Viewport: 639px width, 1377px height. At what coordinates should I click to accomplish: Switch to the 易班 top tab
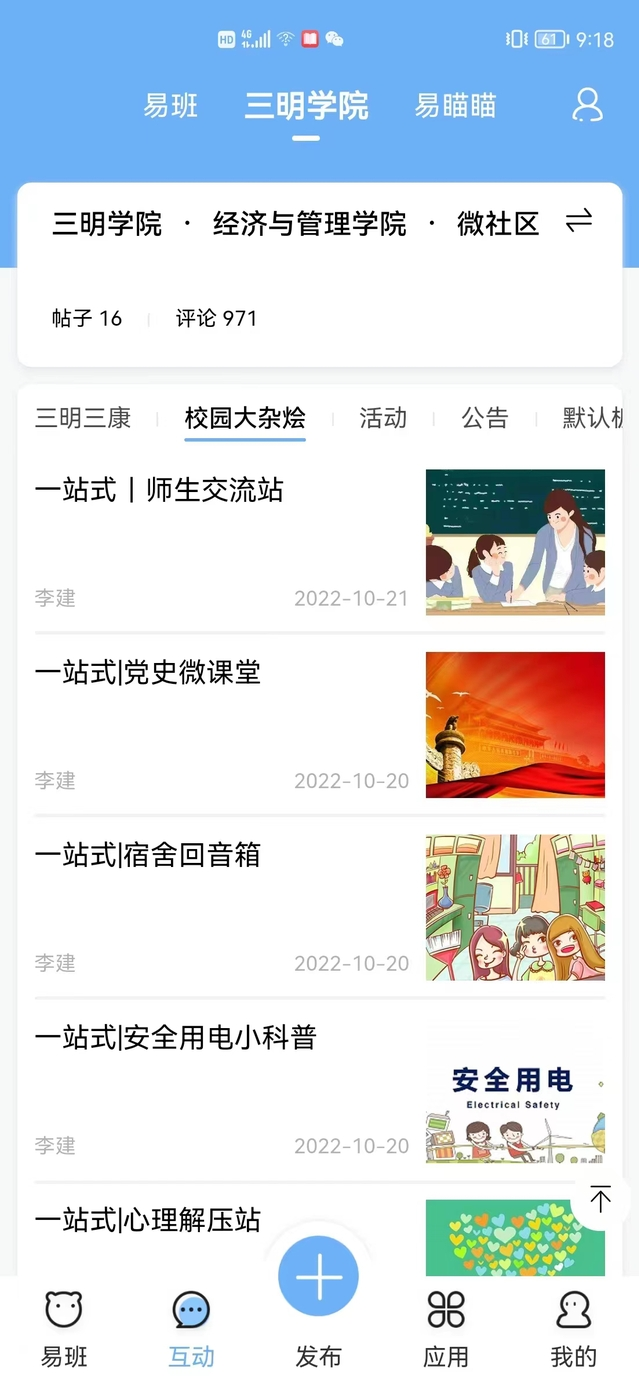[x=171, y=106]
